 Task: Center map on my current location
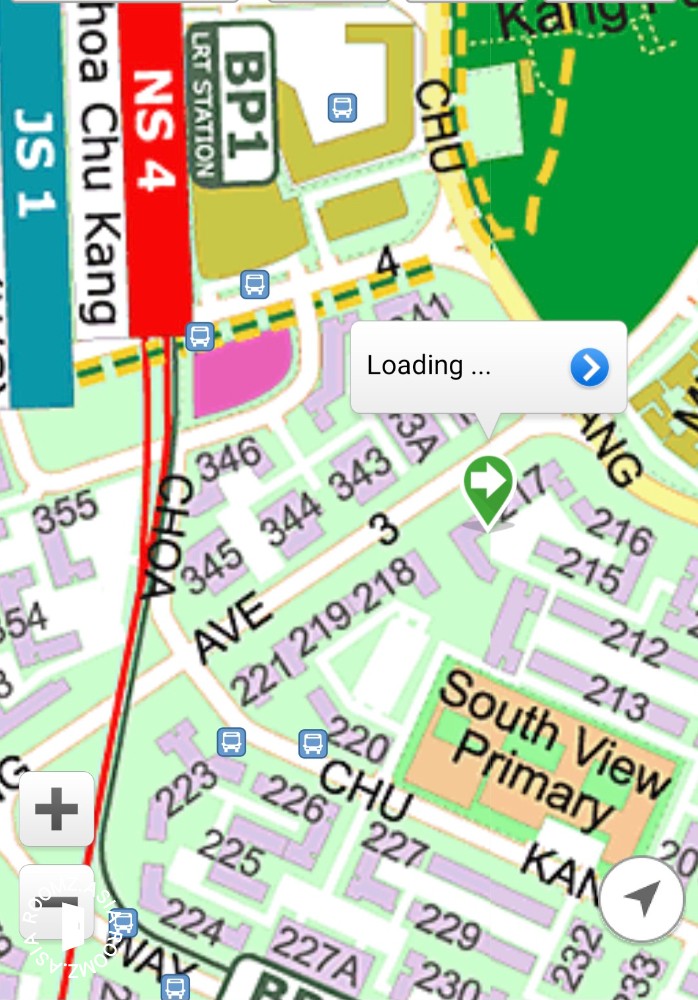641,899
